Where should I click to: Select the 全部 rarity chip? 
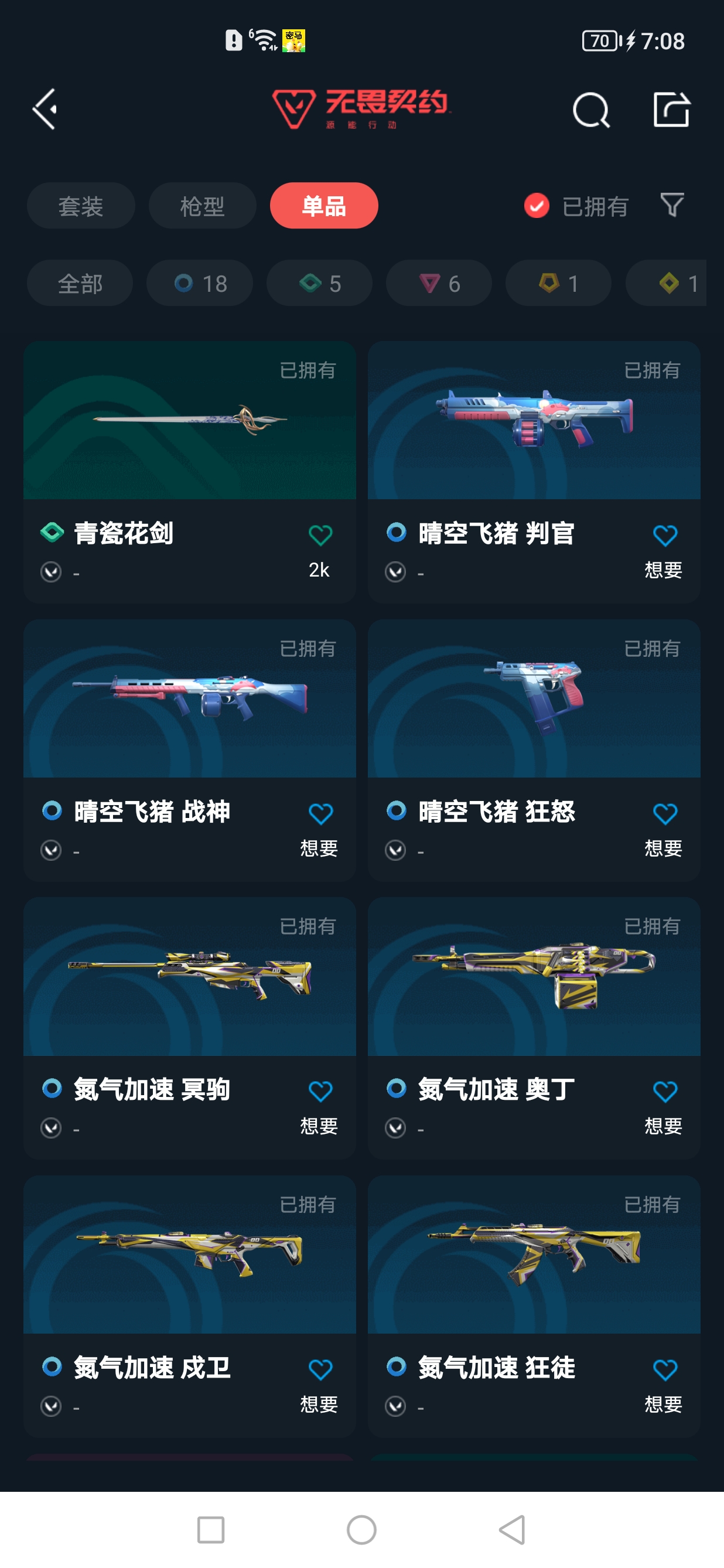pyautogui.click(x=80, y=283)
